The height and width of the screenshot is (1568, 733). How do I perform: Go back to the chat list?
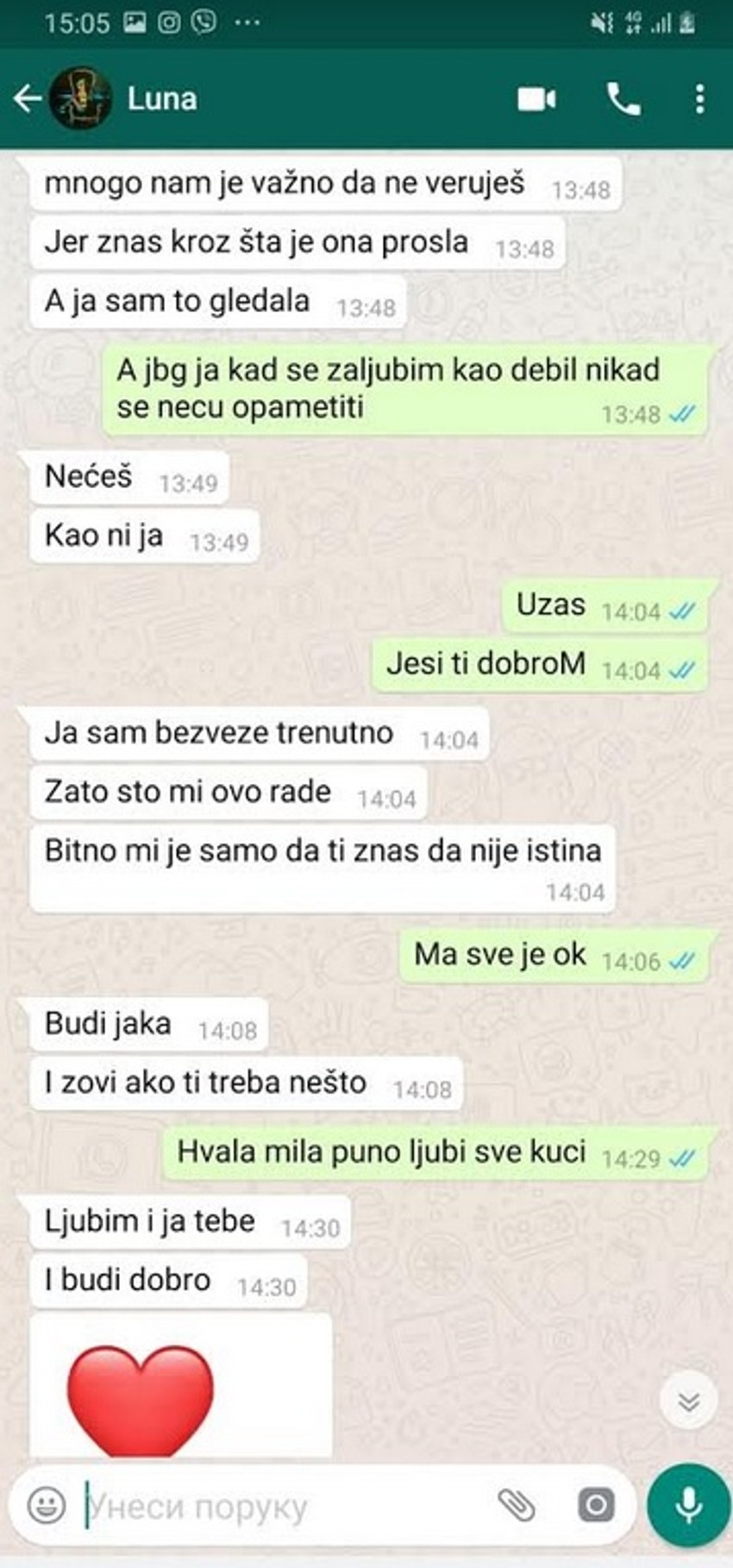(x=27, y=99)
